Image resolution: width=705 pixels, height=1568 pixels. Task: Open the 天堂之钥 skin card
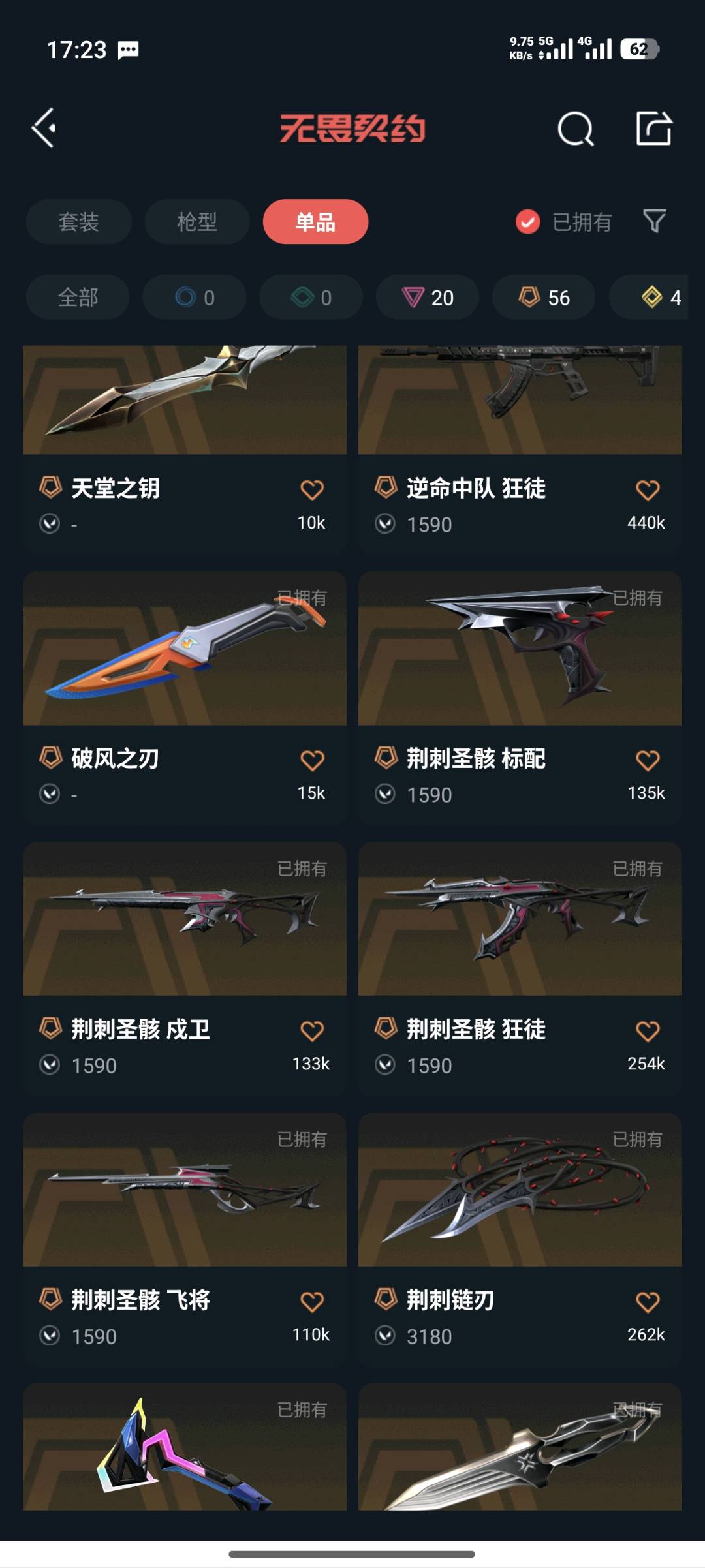[185, 450]
